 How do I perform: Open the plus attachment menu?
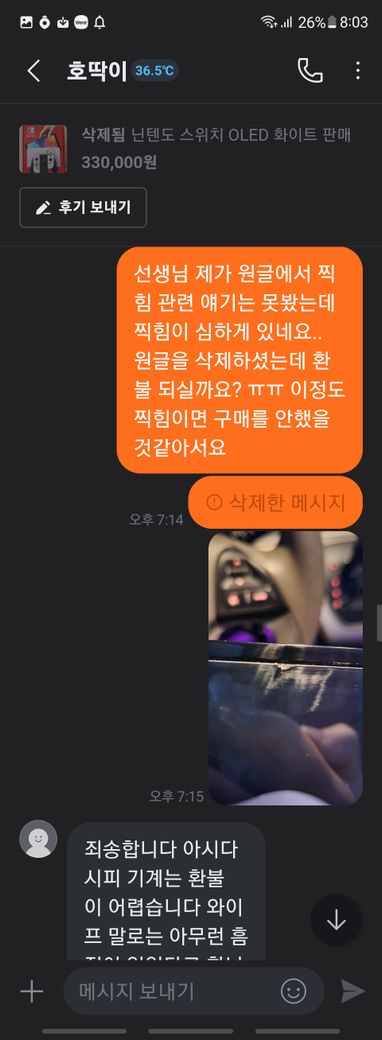click(x=31, y=992)
